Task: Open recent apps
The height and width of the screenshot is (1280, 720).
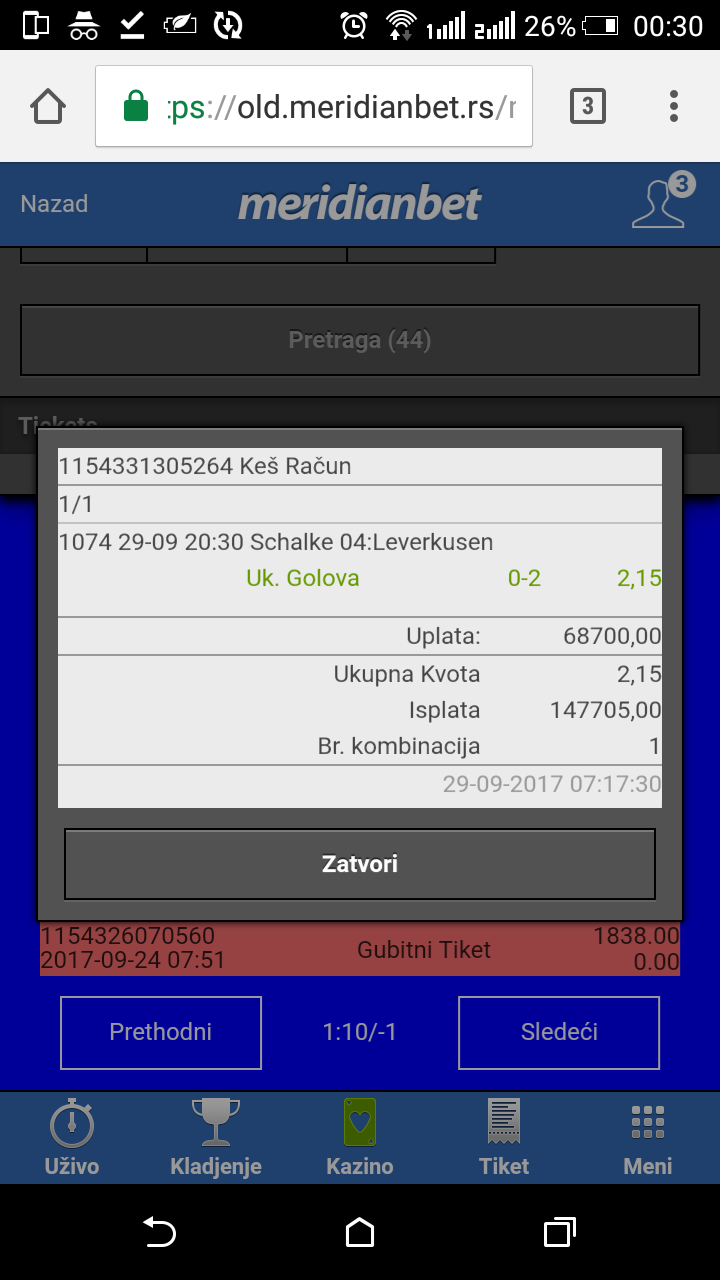Action: click(560, 1232)
